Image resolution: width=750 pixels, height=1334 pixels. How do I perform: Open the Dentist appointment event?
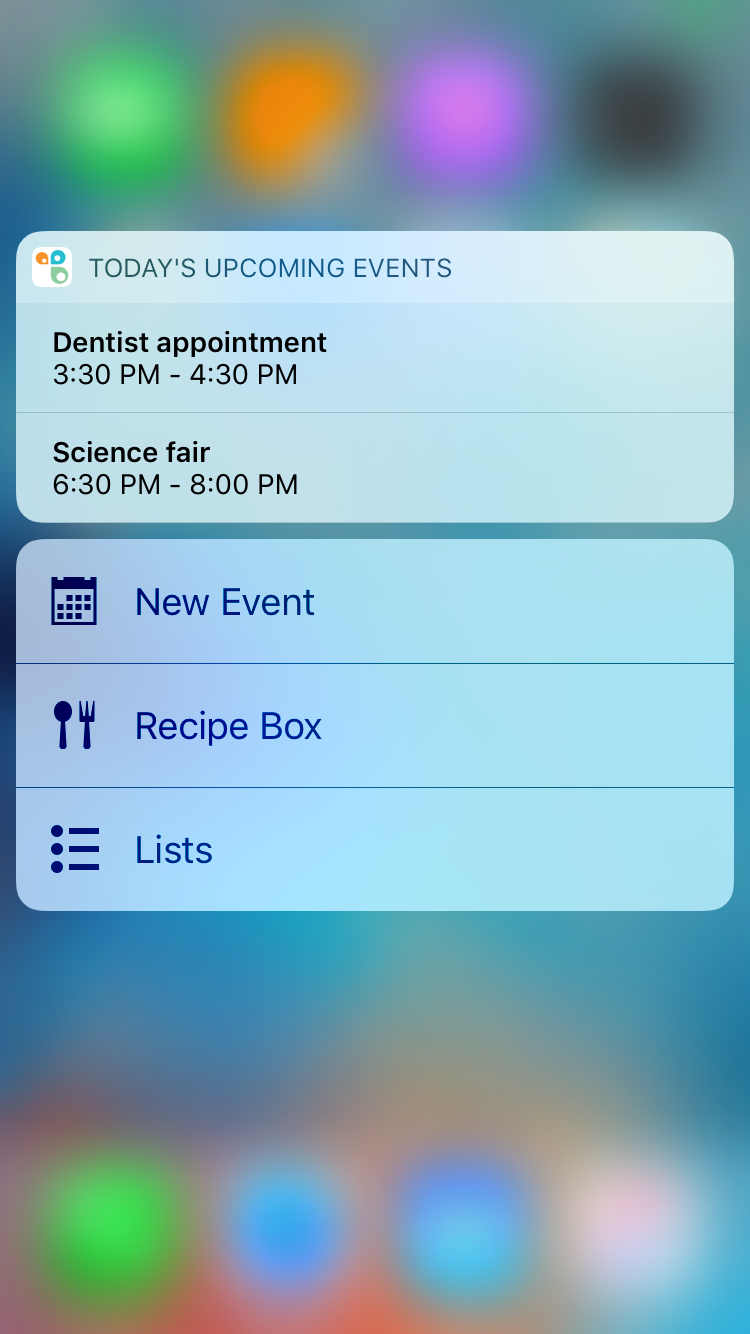point(375,358)
